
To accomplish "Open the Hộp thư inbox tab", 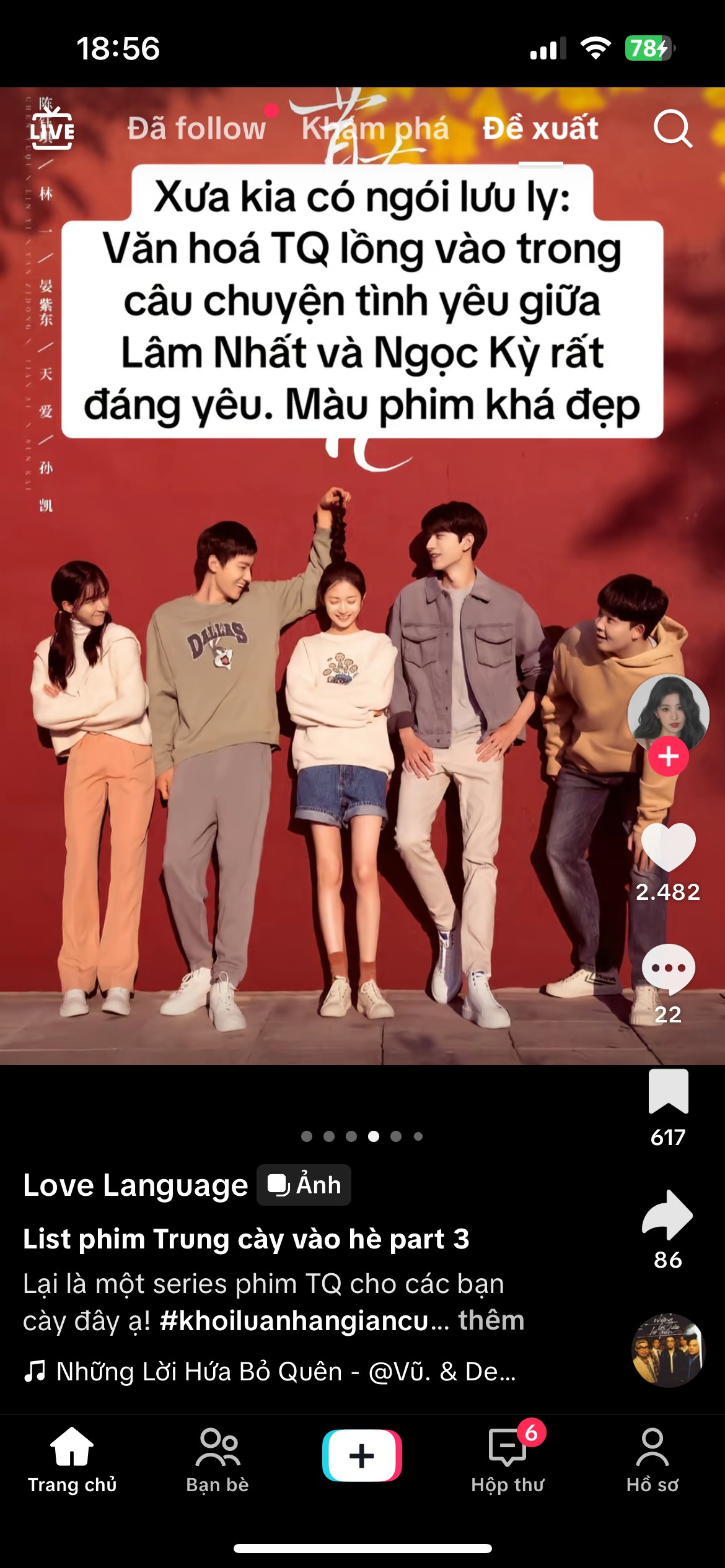I will click(x=507, y=1460).
